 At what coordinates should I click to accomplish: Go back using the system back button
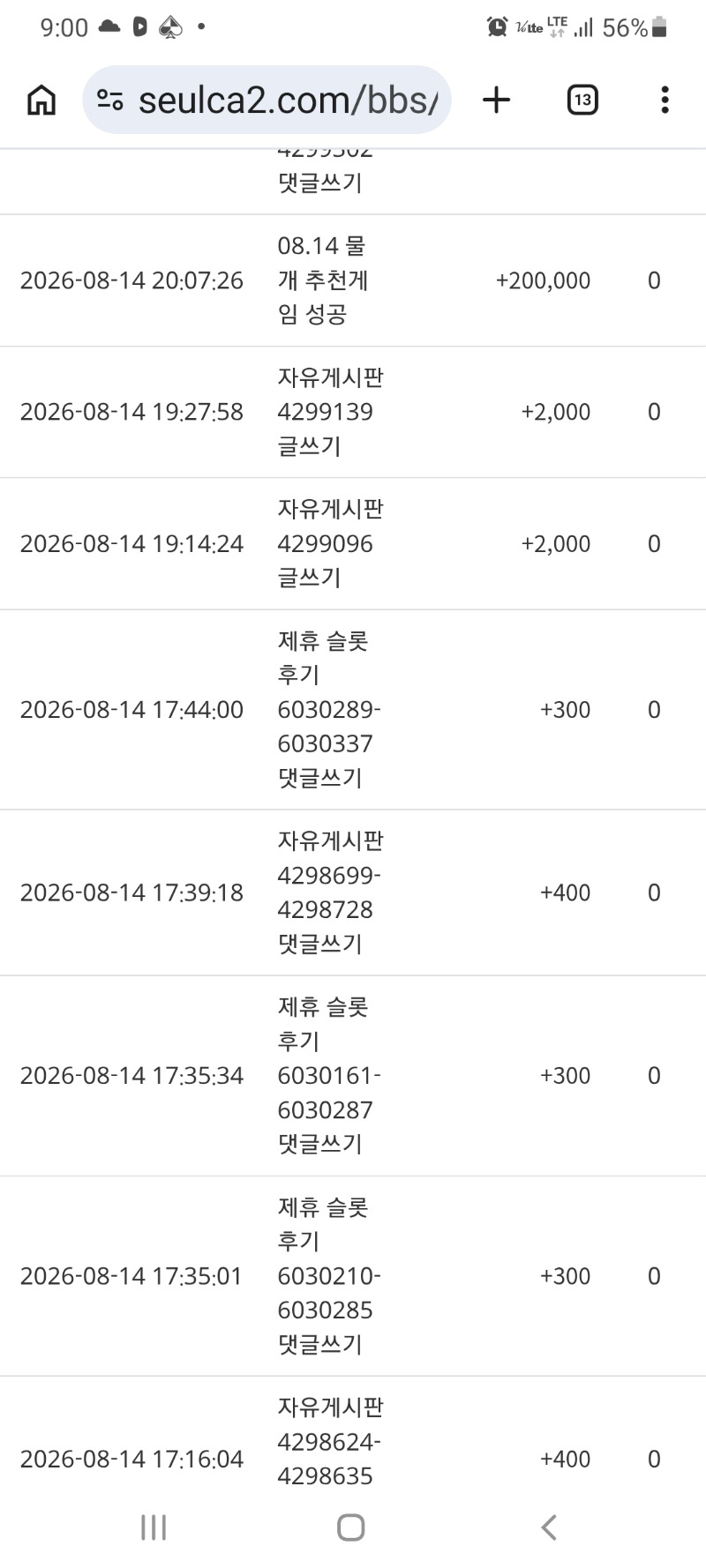(549, 1527)
